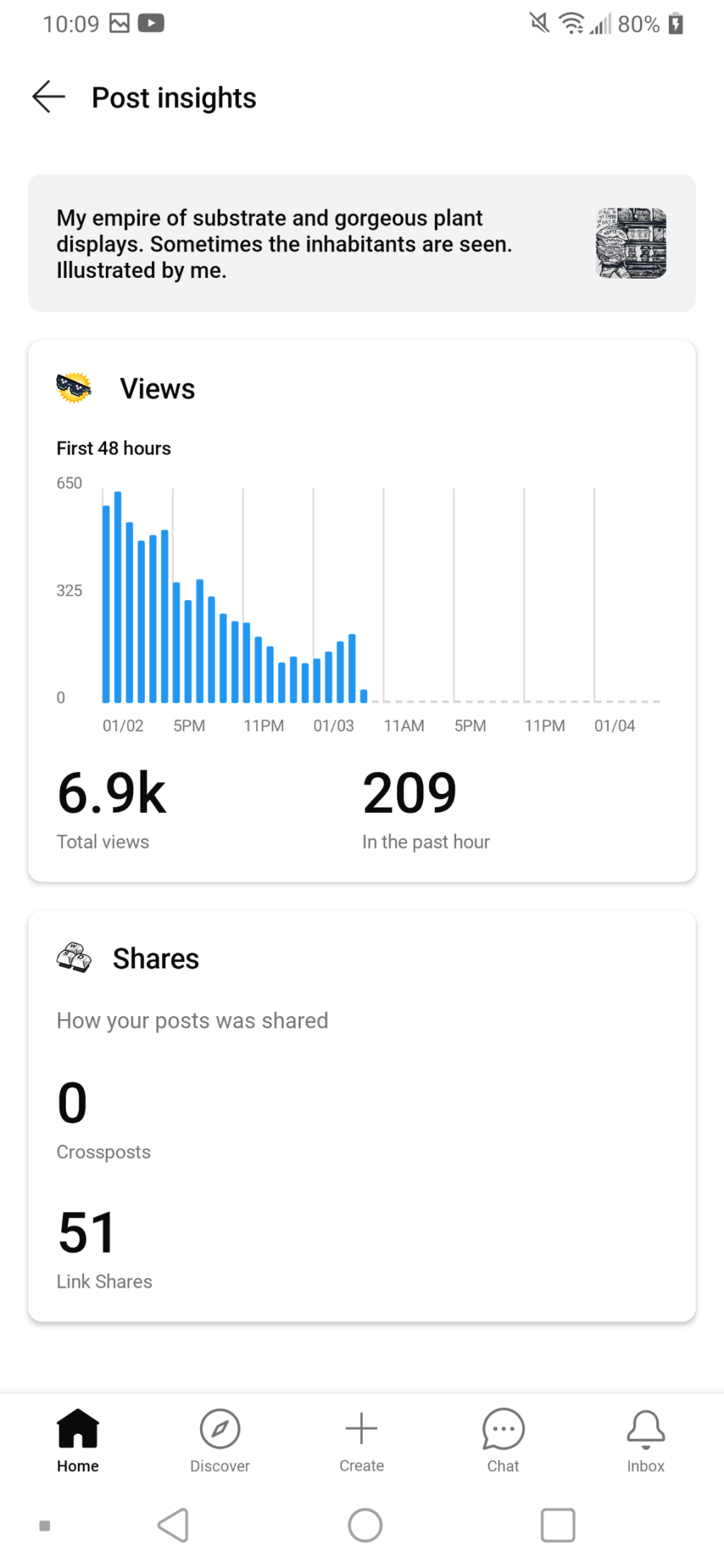Image resolution: width=724 pixels, height=1568 pixels.
Task: Go back from Post insights
Action: tap(49, 97)
